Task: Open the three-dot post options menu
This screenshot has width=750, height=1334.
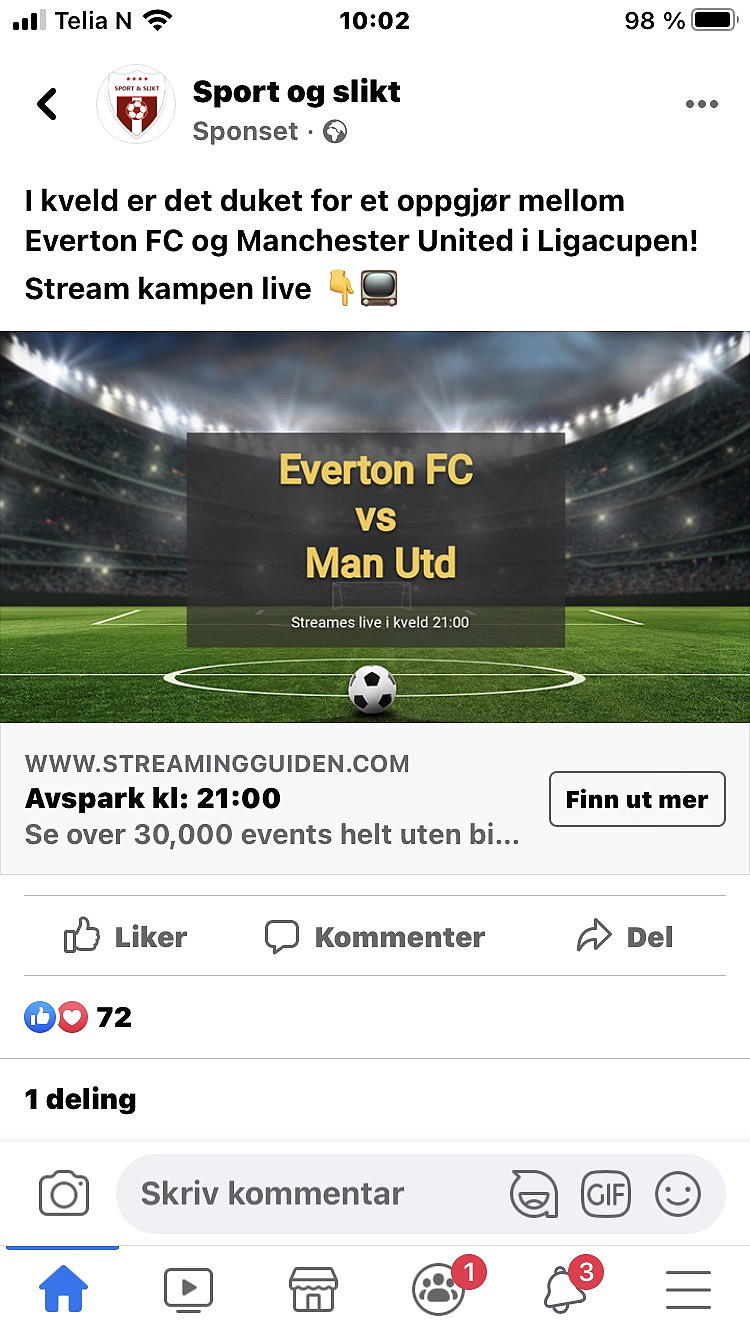Action: (702, 105)
